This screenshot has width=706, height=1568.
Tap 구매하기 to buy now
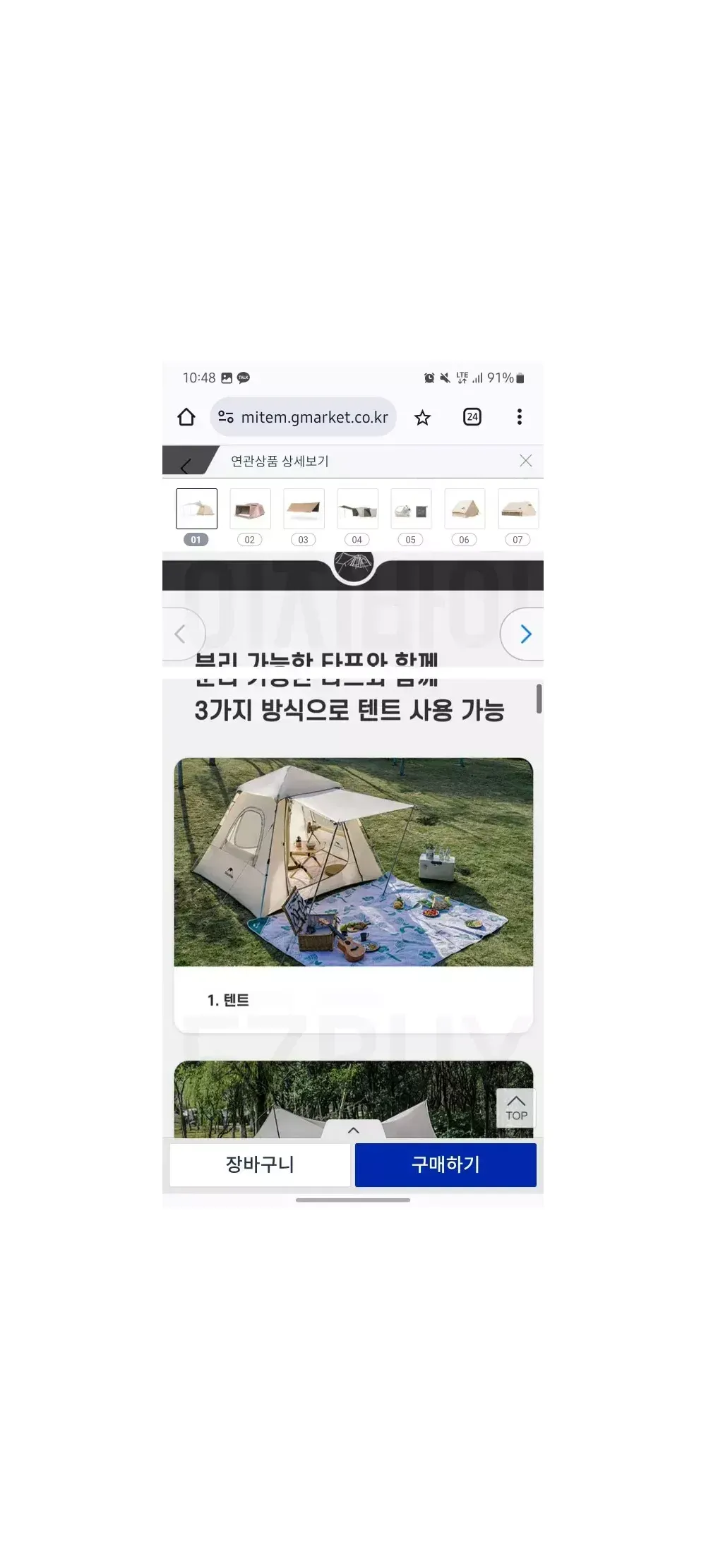(x=445, y=1164)
